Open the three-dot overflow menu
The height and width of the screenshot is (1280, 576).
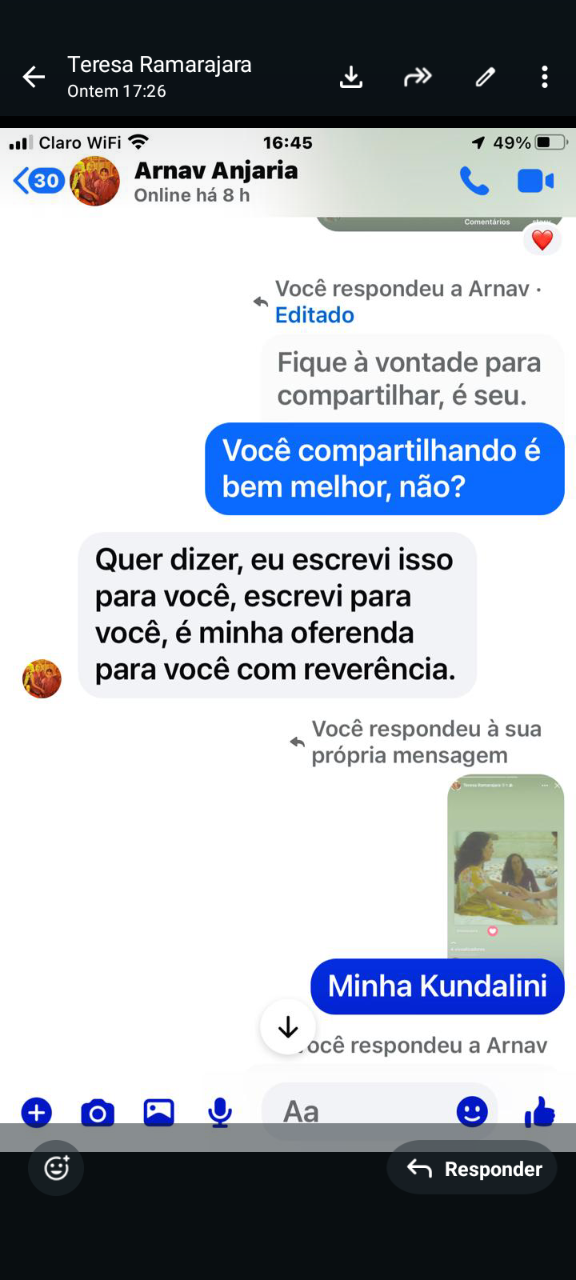pyautogui.click(x=544, y=77)
